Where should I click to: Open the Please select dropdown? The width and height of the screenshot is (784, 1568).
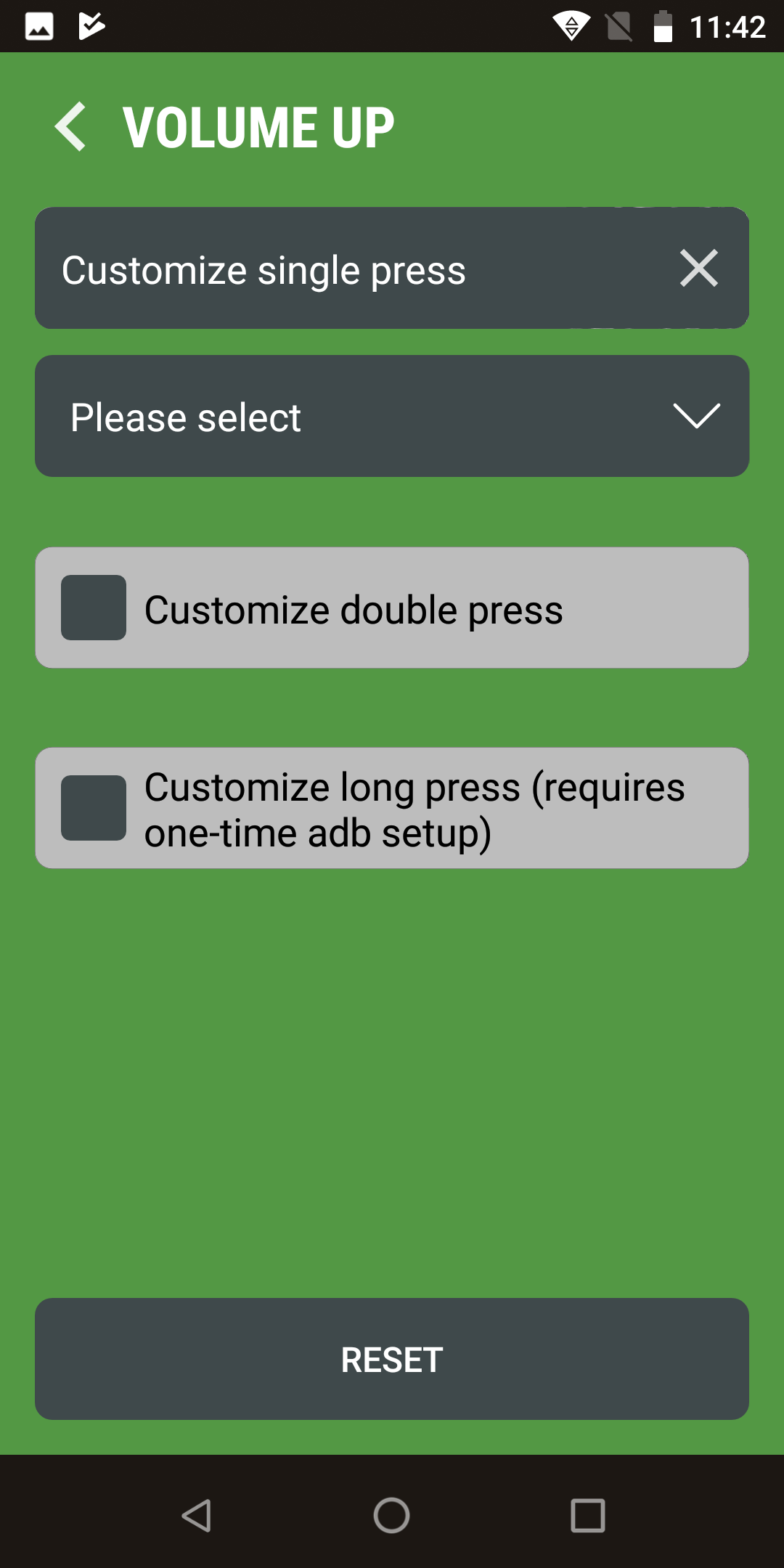point(392,416)
